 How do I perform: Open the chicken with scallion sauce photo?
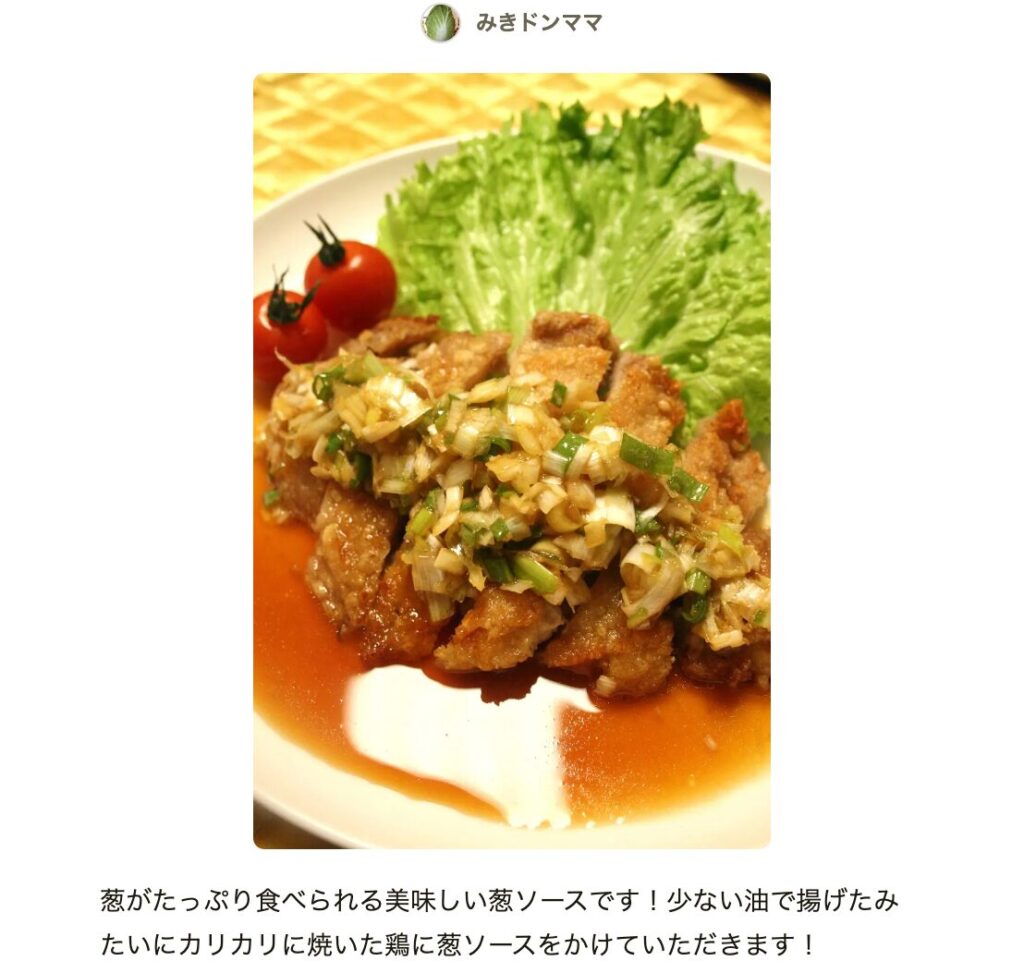tap(511, 460)
